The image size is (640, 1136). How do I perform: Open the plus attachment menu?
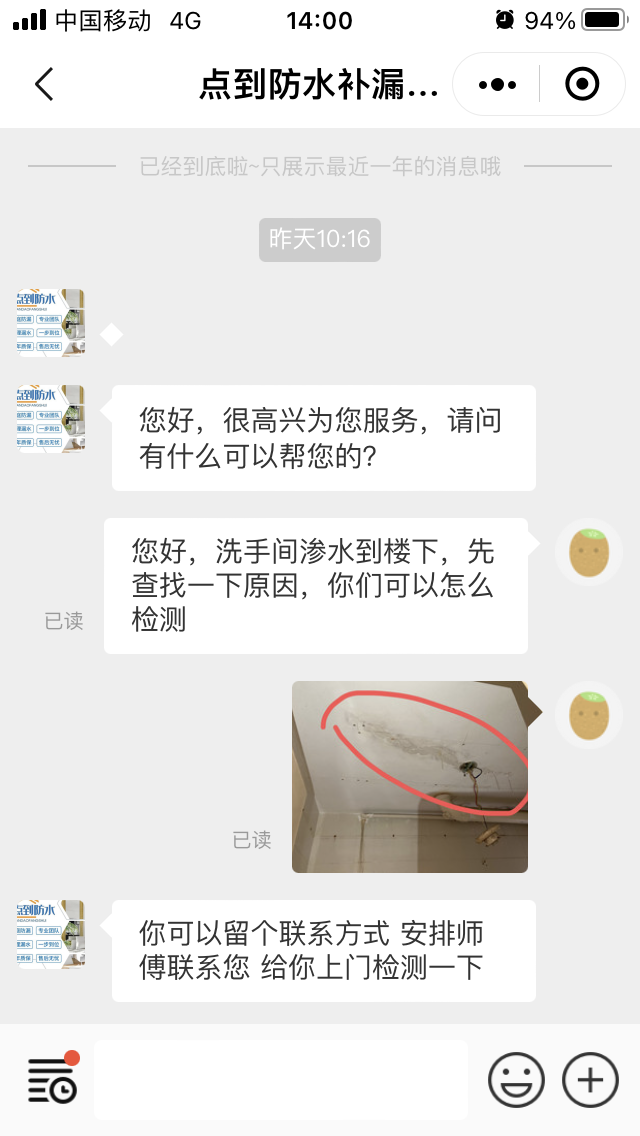[x=590, y=1080]
